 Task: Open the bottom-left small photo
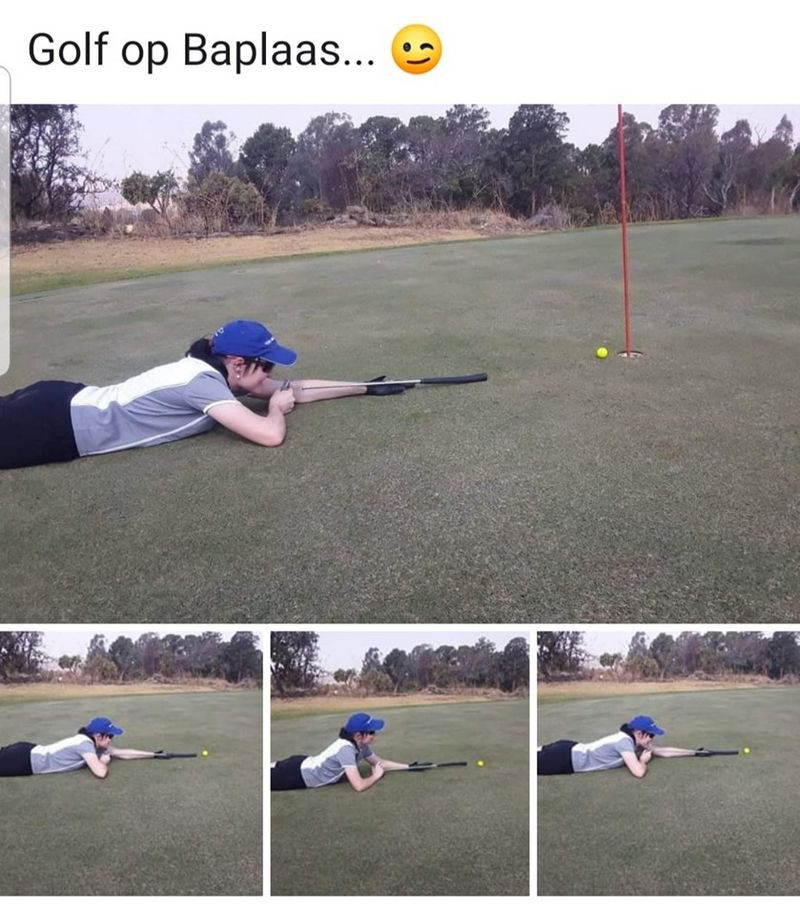point(131,762)
